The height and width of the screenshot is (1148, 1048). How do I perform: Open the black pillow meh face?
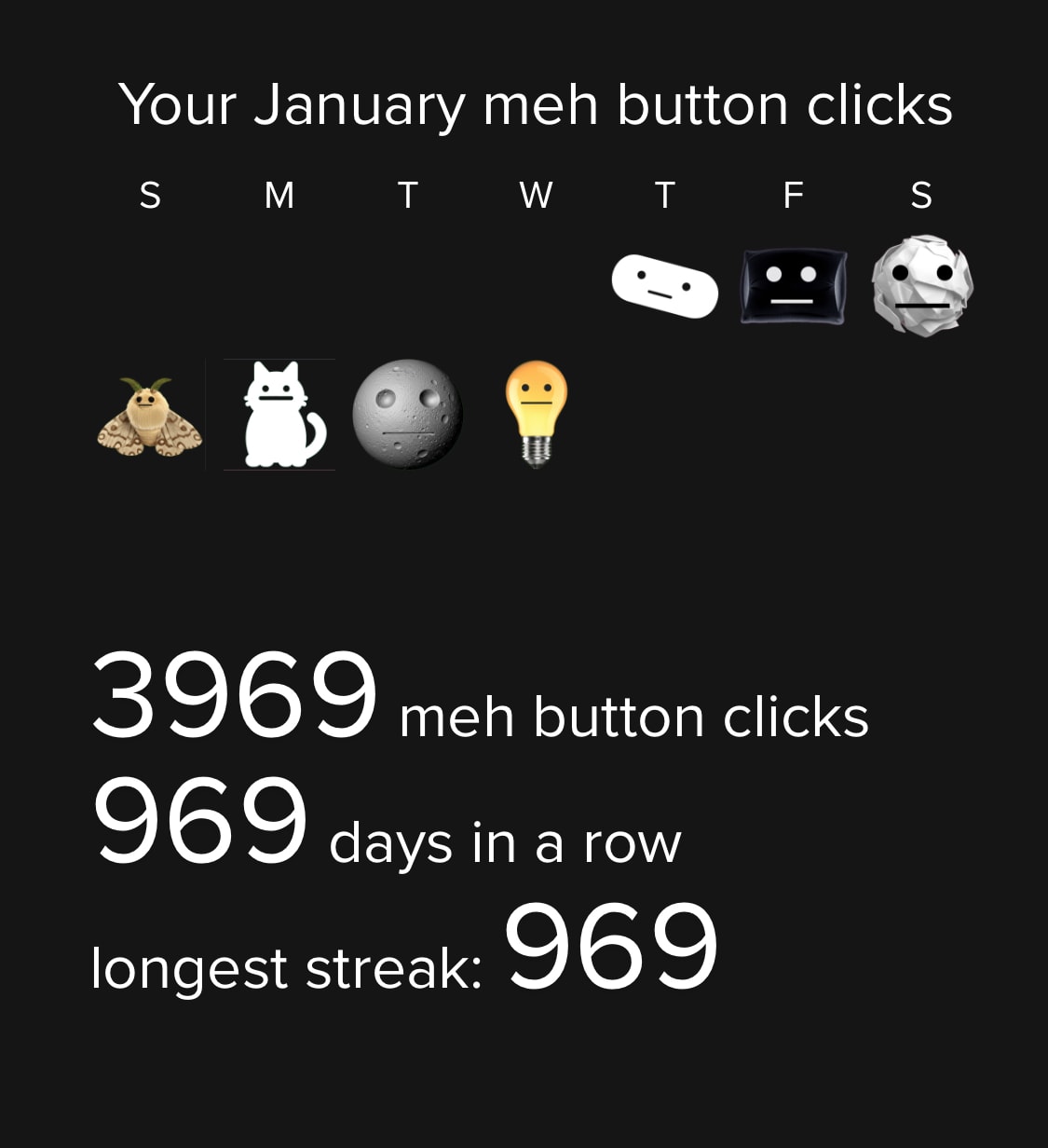(x=793, y=285)
